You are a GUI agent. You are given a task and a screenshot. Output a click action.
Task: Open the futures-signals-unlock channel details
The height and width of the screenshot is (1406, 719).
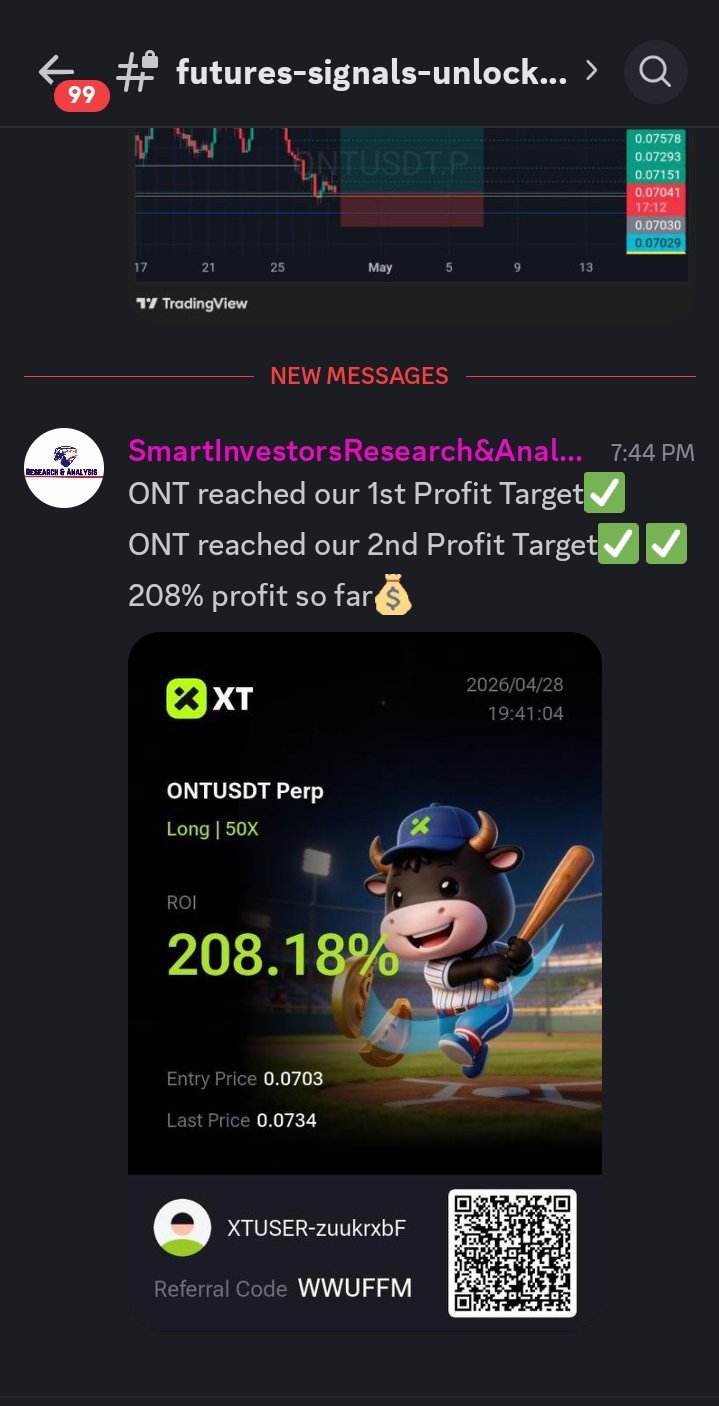371,72
